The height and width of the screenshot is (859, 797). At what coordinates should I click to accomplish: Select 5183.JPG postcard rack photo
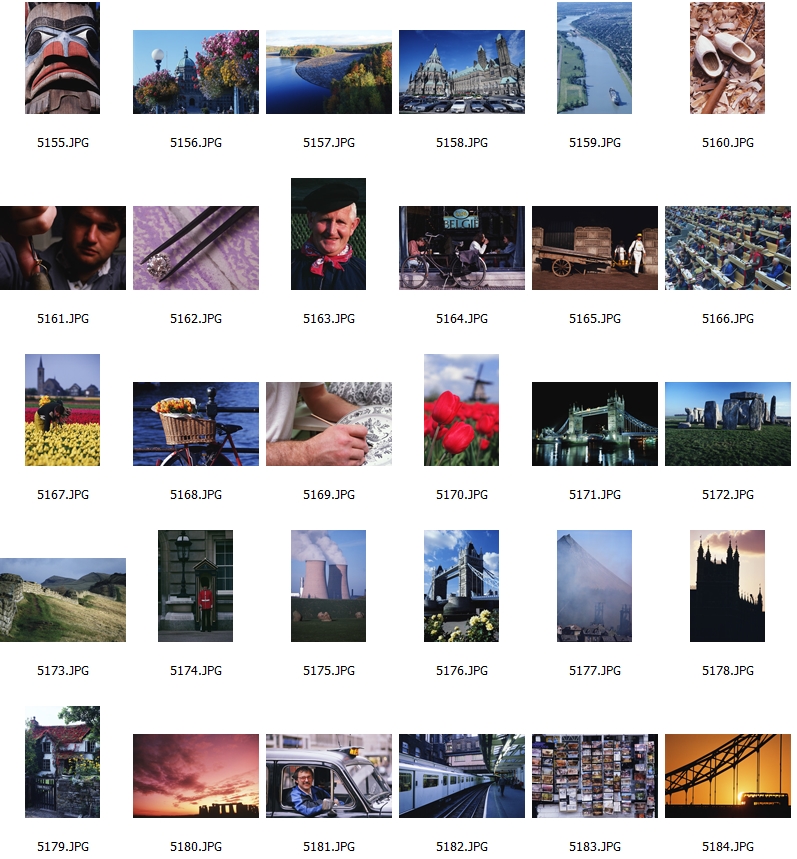[x=594, y=776]
